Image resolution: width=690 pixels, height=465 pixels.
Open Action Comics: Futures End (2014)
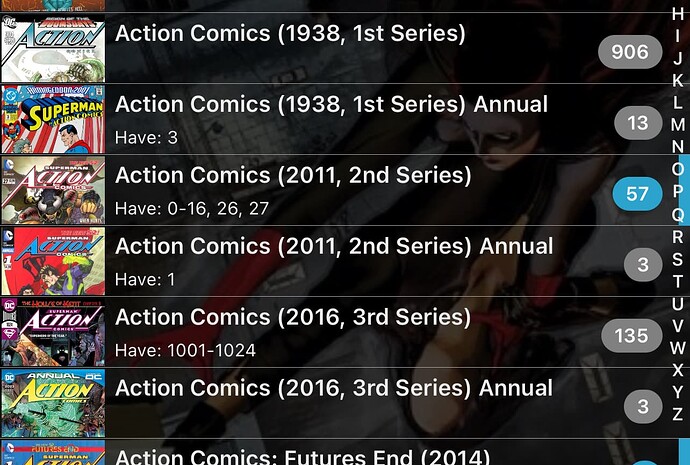point(302,456)
